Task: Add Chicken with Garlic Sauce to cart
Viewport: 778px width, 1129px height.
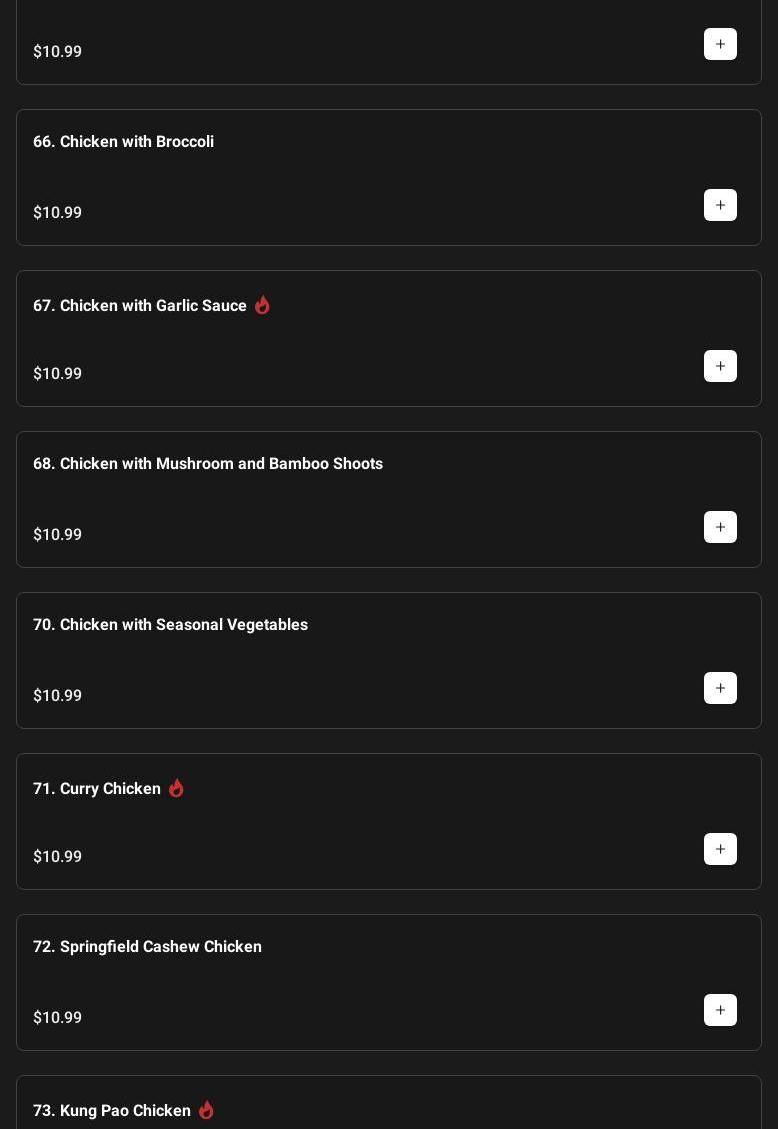Action: [720, 366]
